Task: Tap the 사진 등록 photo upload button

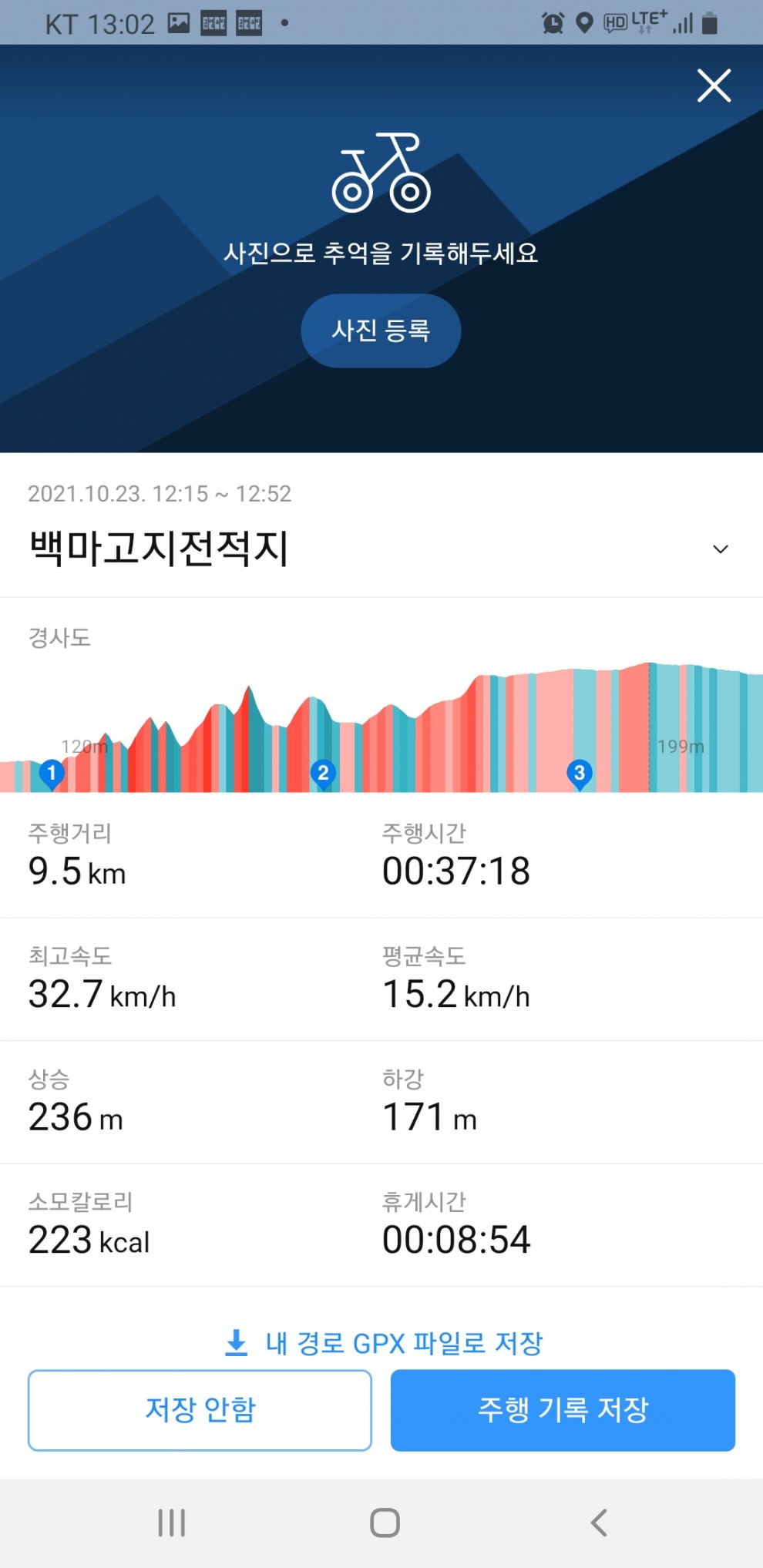Action: coord(381,331)
